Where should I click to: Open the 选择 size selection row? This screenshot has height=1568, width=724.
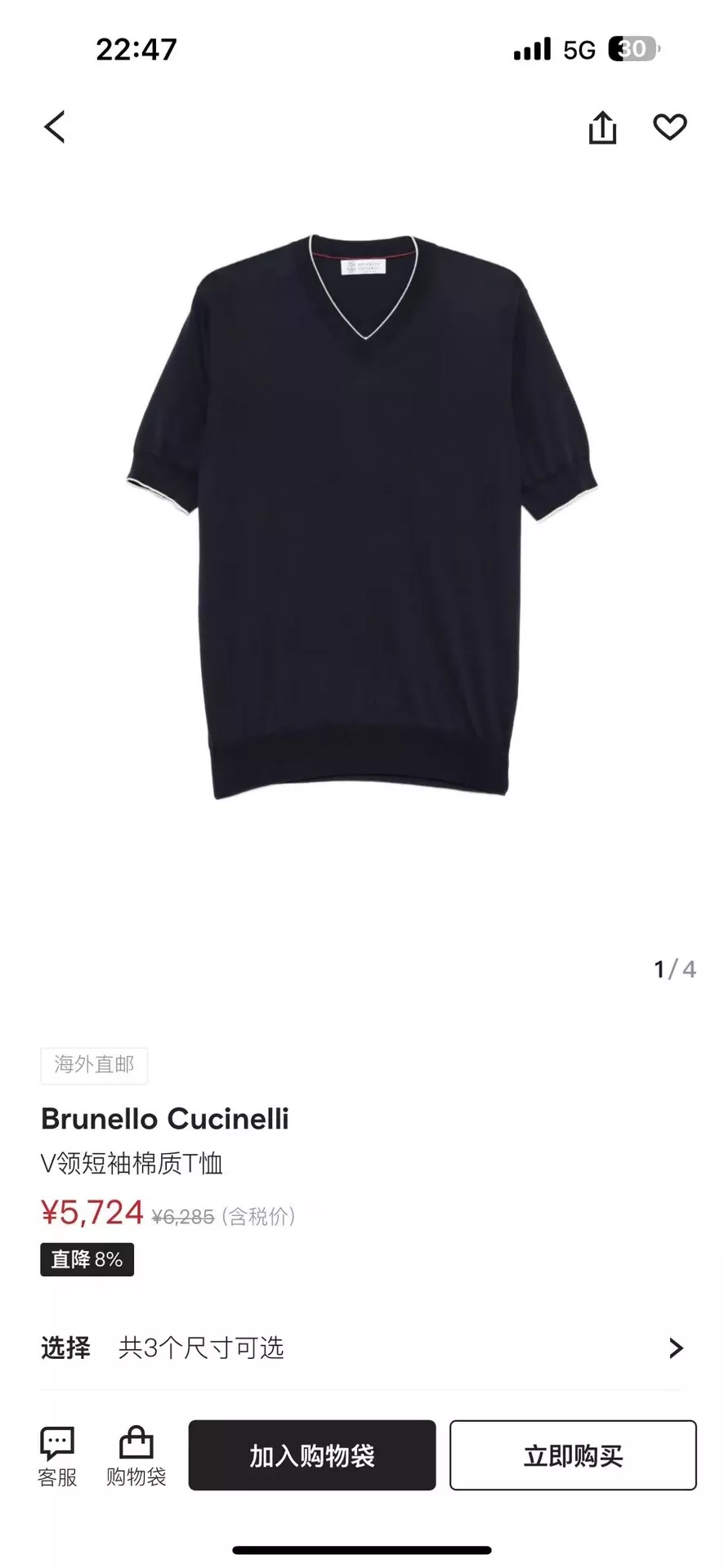(362, 1347)
